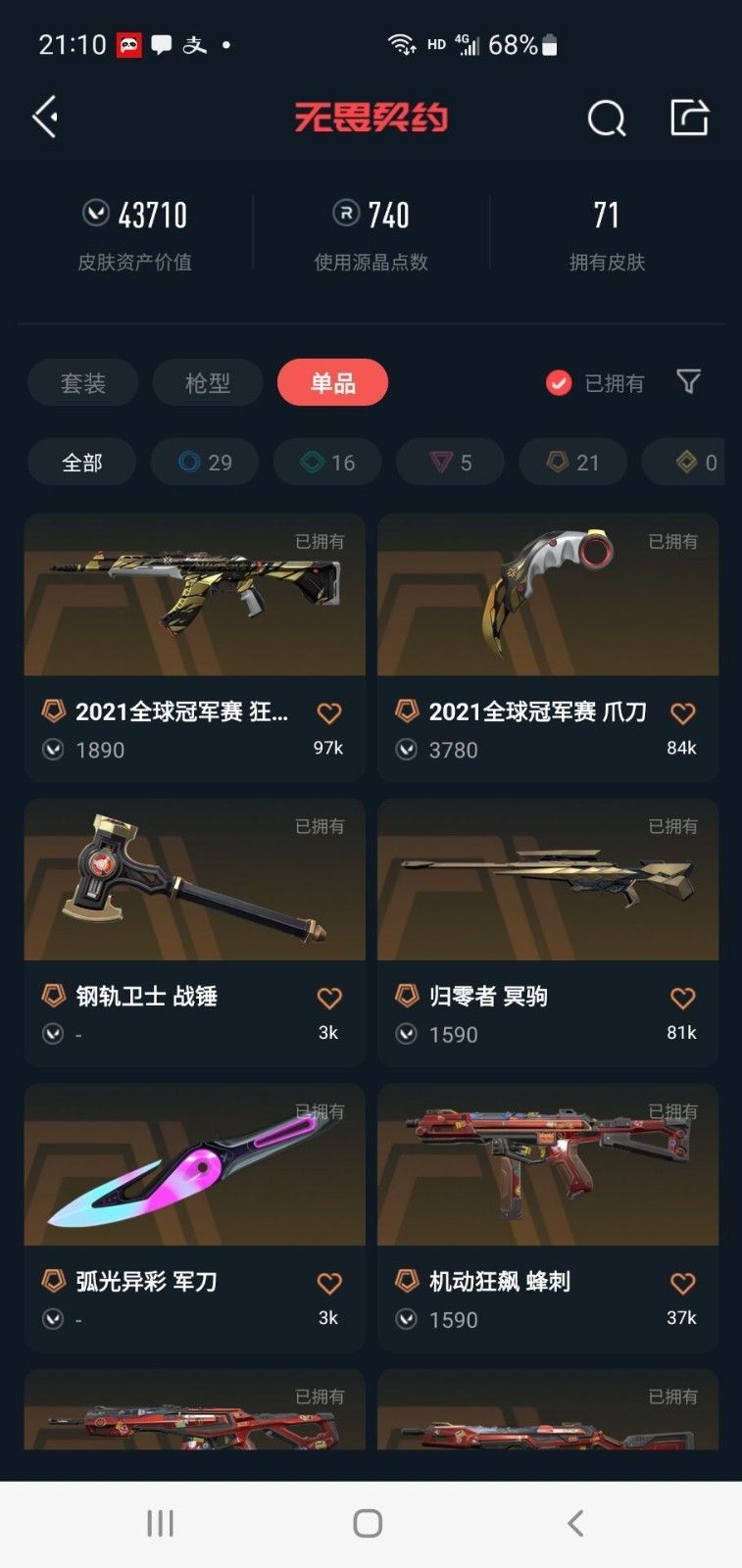Select the 全部 filter chip
742x1568 pixels.
click(81, 463)
